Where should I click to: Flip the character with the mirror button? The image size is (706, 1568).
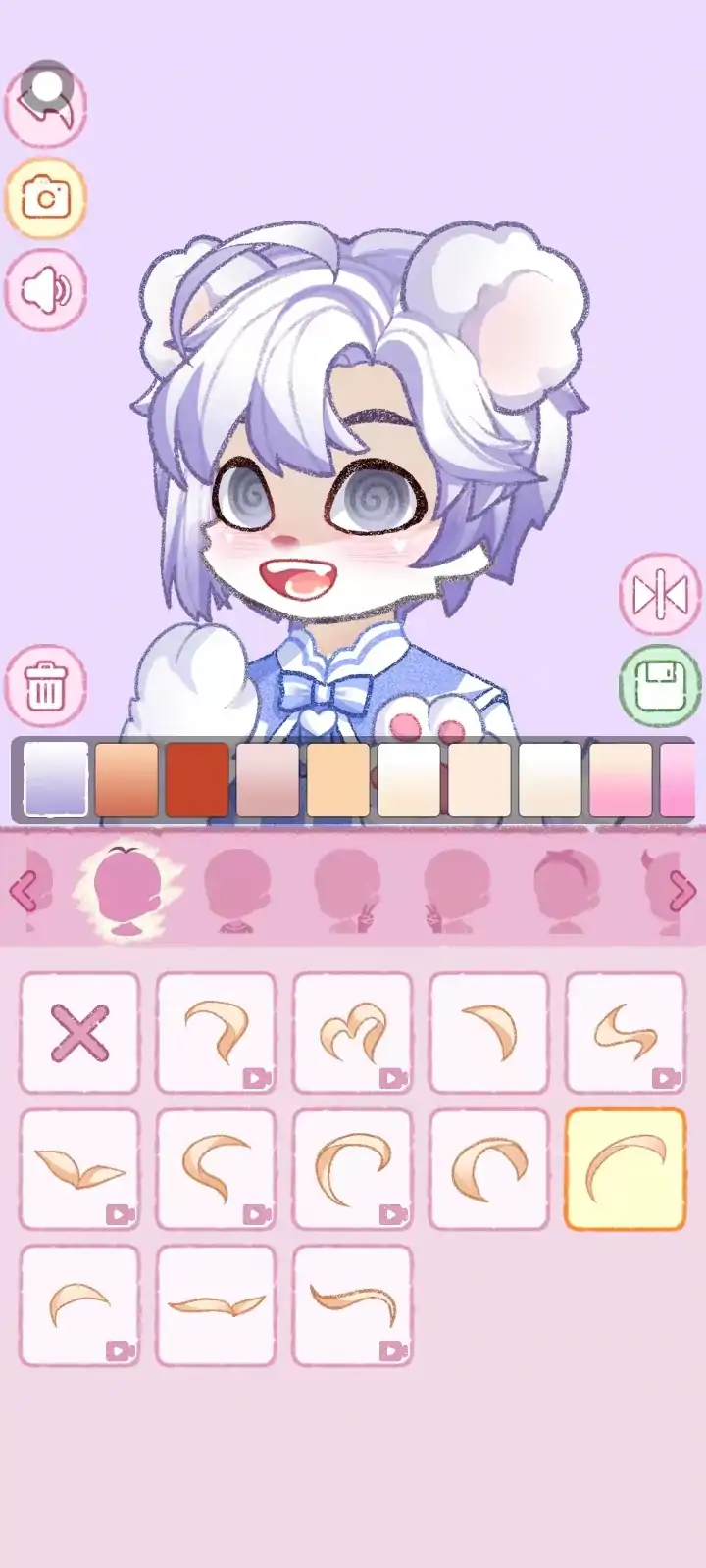(x=660, y=595)
